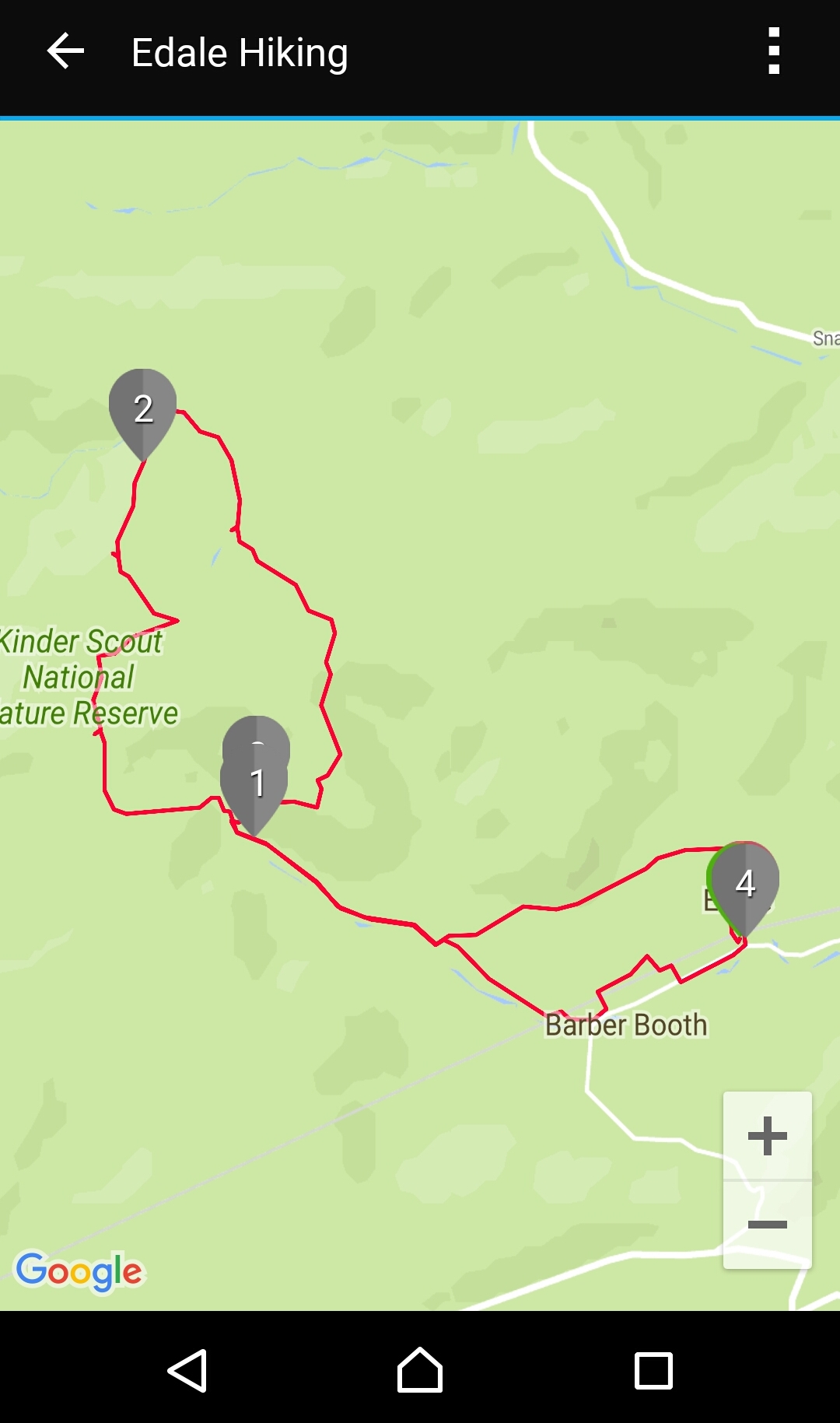Zoom out on the map
The width and height of the screenshot is (840, 1423).
(x=767, y=1225)
